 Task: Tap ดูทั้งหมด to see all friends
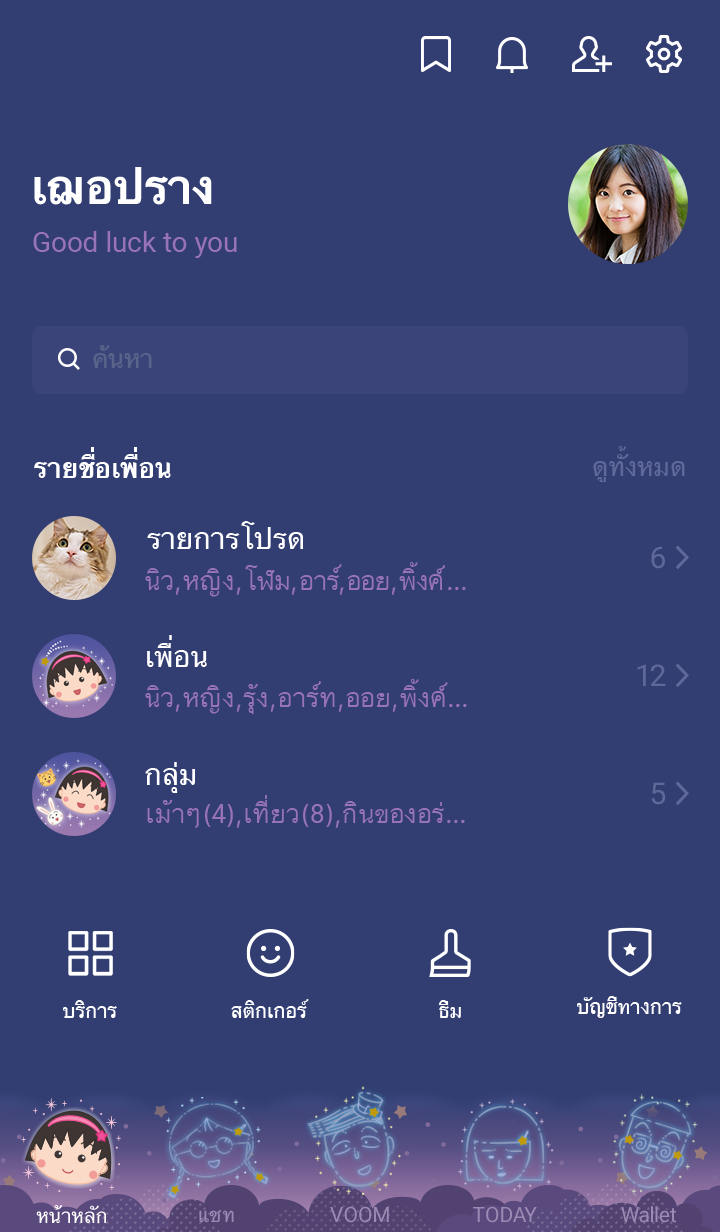638,468
